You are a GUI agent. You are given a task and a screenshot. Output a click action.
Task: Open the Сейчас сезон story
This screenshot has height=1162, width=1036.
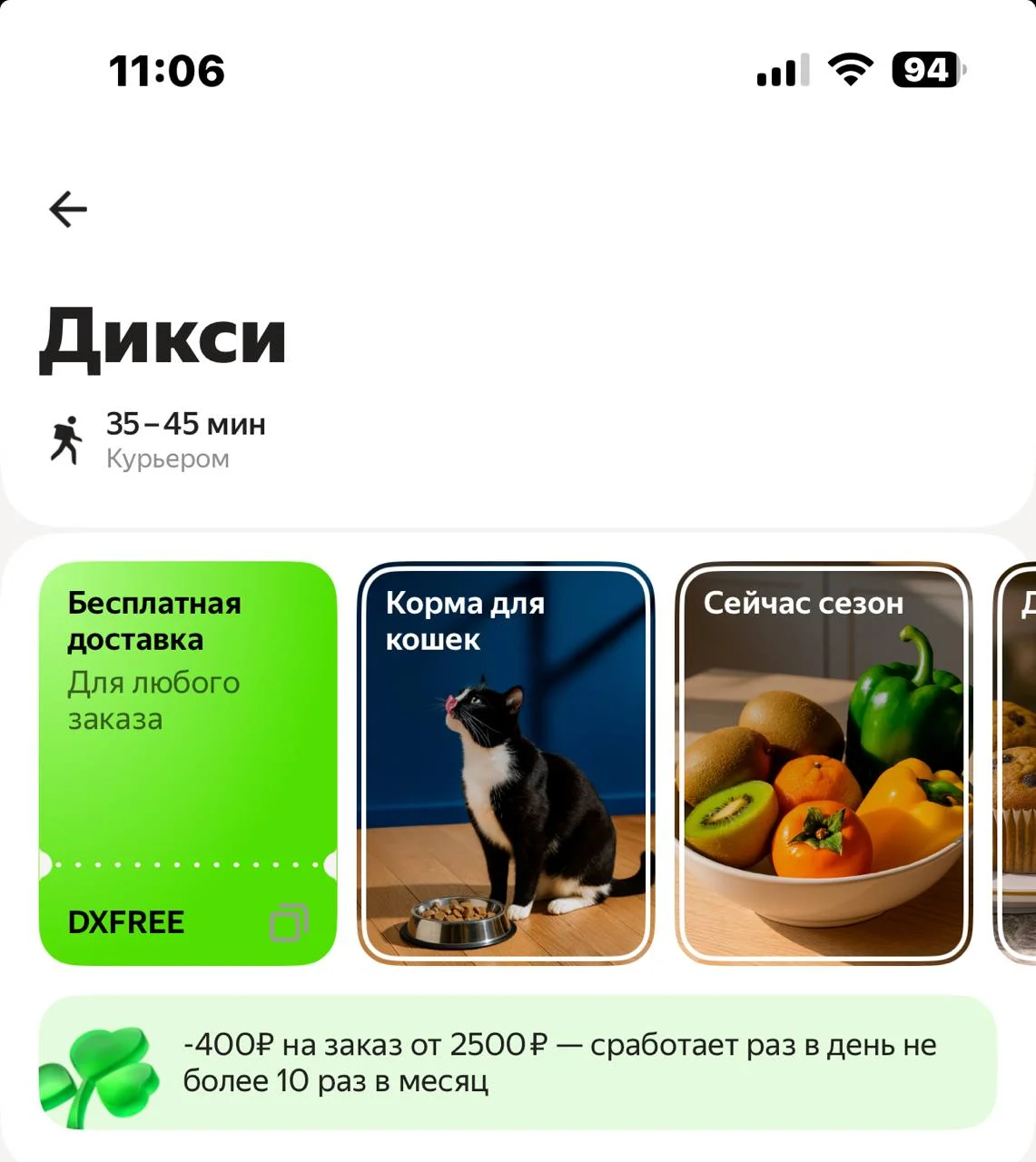click(x=823, y=764)
